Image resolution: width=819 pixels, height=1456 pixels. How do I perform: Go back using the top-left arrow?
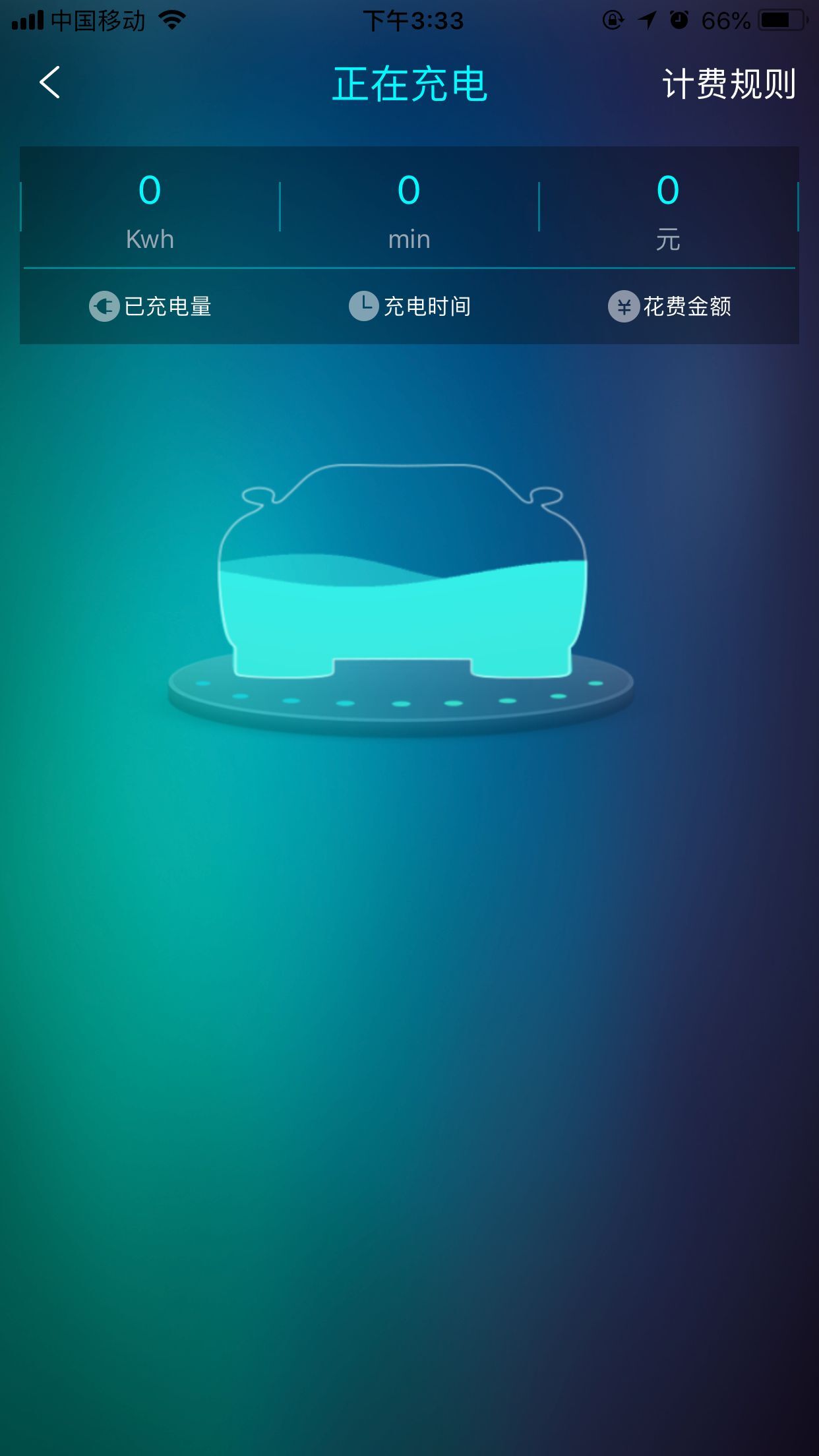(x=50, y=83)
